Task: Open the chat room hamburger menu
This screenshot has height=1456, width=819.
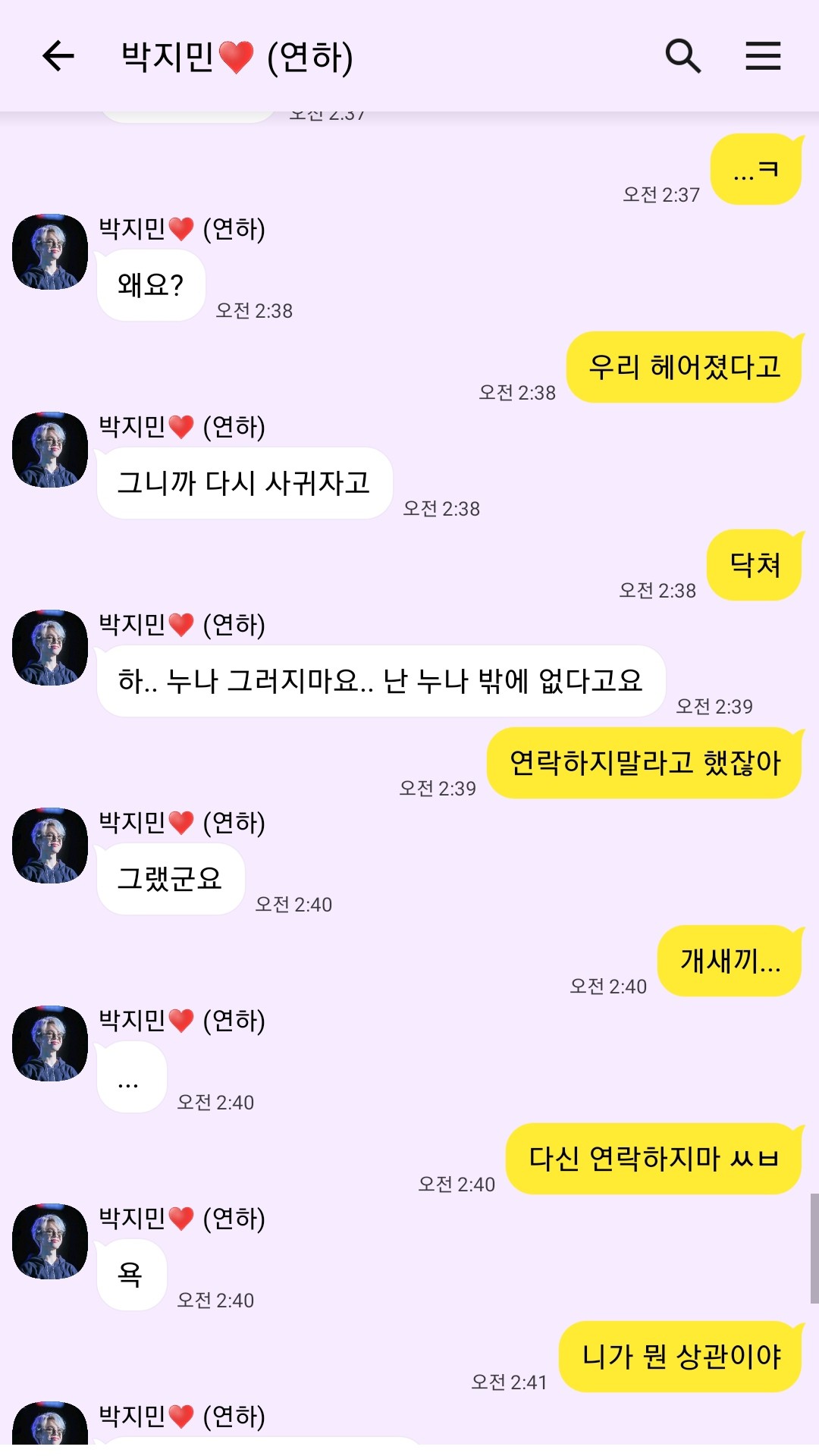Action: point(763,56)
